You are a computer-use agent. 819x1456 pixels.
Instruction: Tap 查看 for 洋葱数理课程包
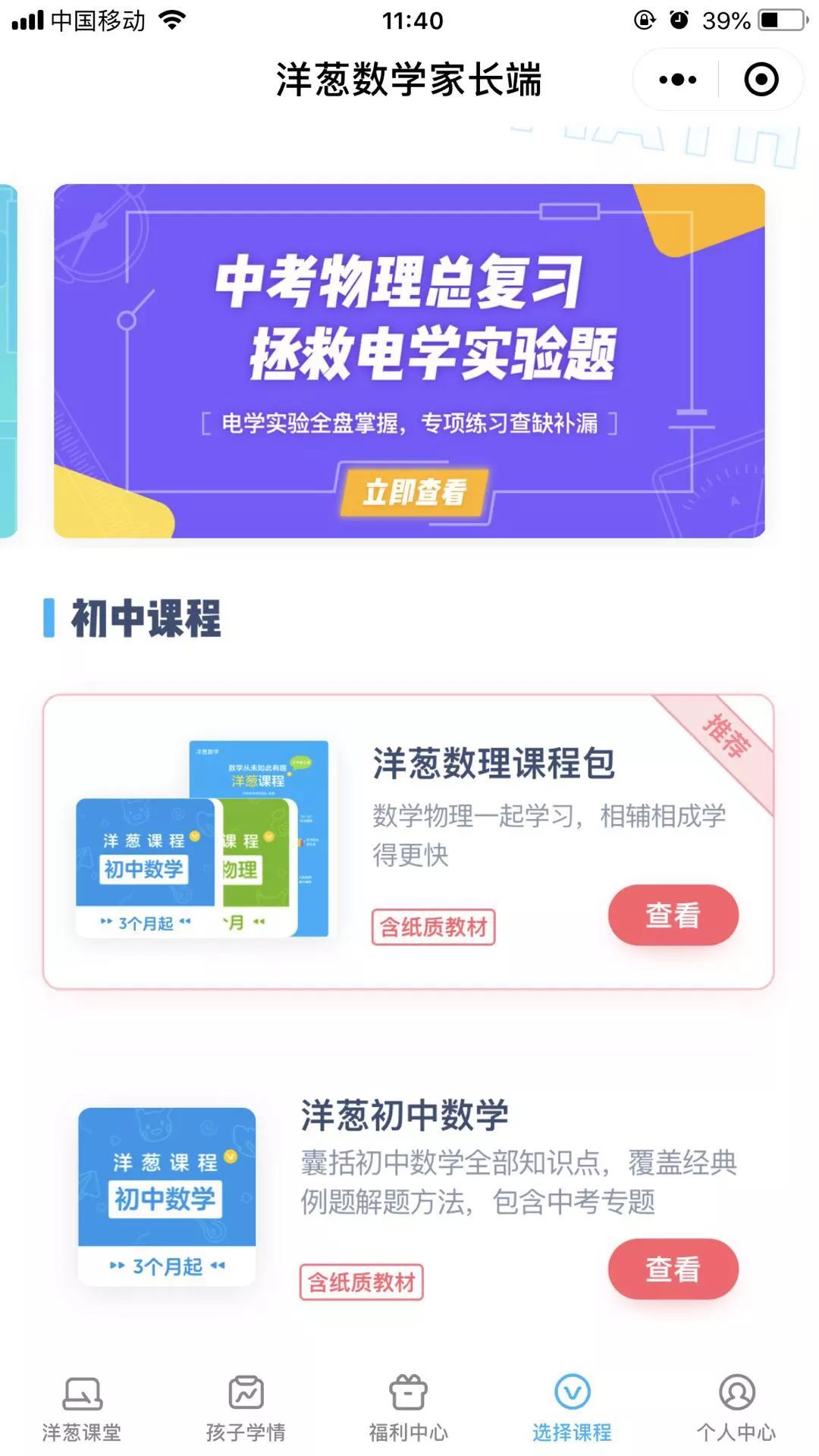[x=673, y=915]
